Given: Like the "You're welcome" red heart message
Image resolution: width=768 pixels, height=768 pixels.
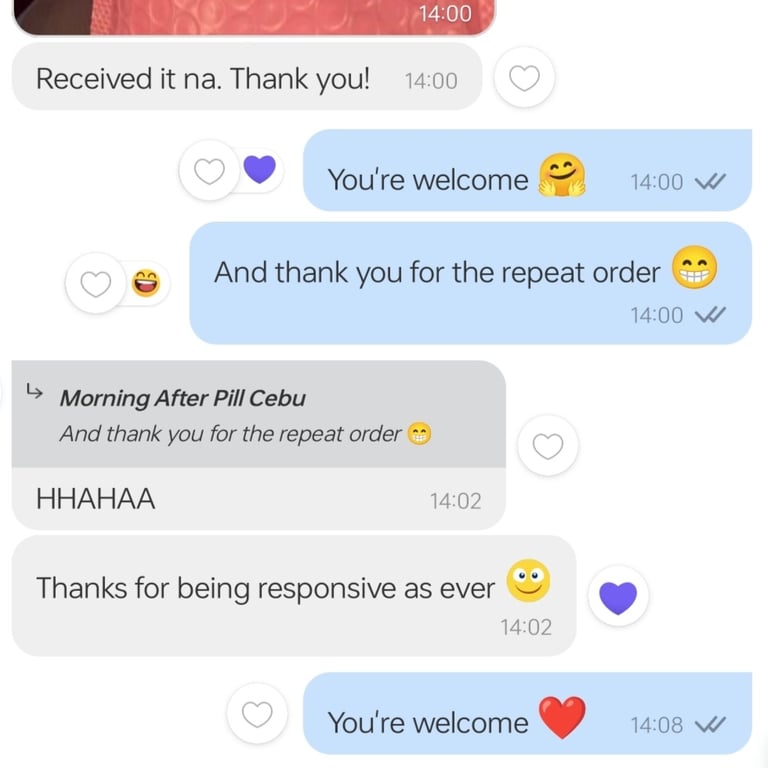Looking at the screenshot, I should tap(258, 714).
